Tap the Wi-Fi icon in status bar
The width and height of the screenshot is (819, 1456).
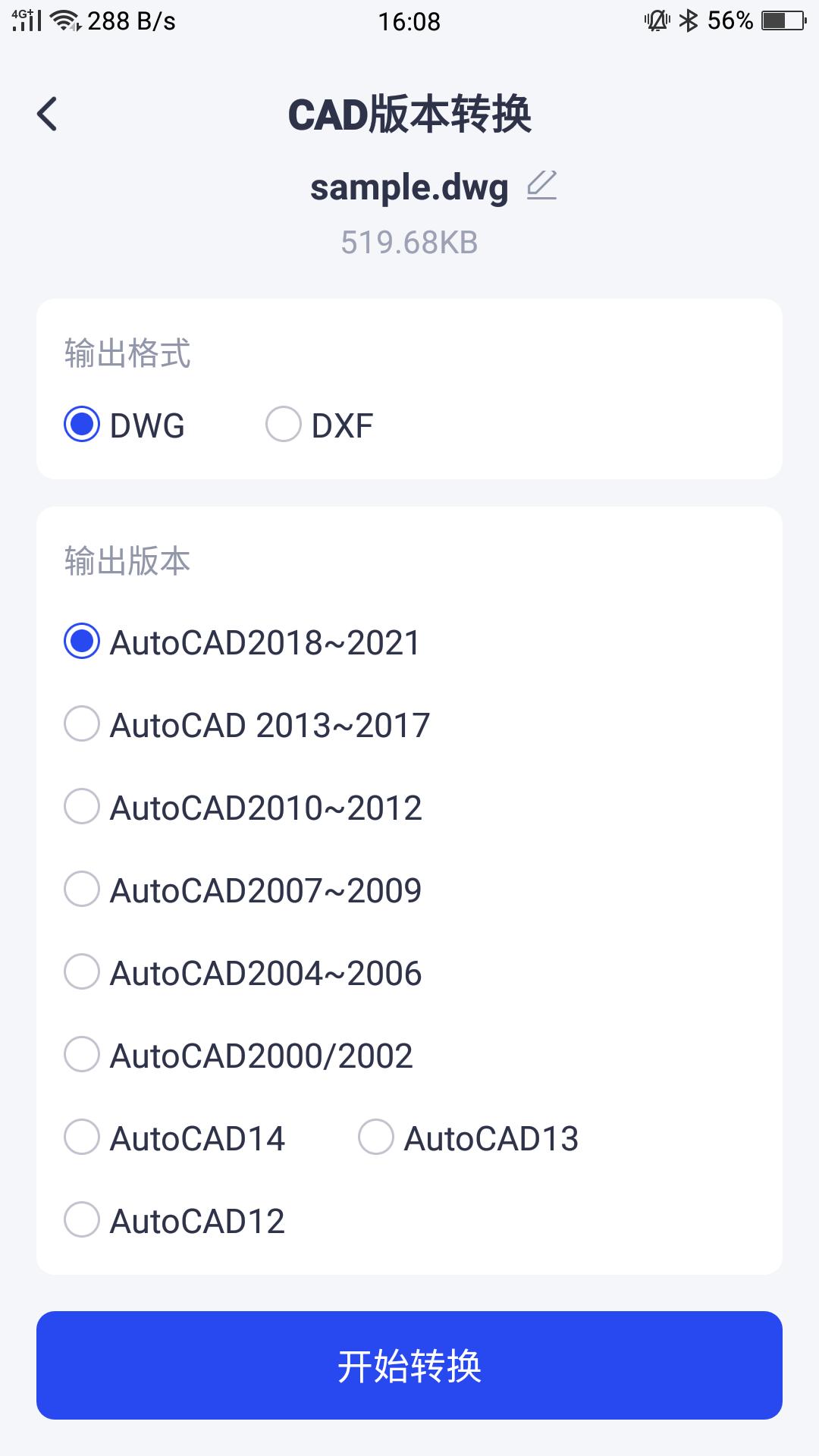point(64,20)
